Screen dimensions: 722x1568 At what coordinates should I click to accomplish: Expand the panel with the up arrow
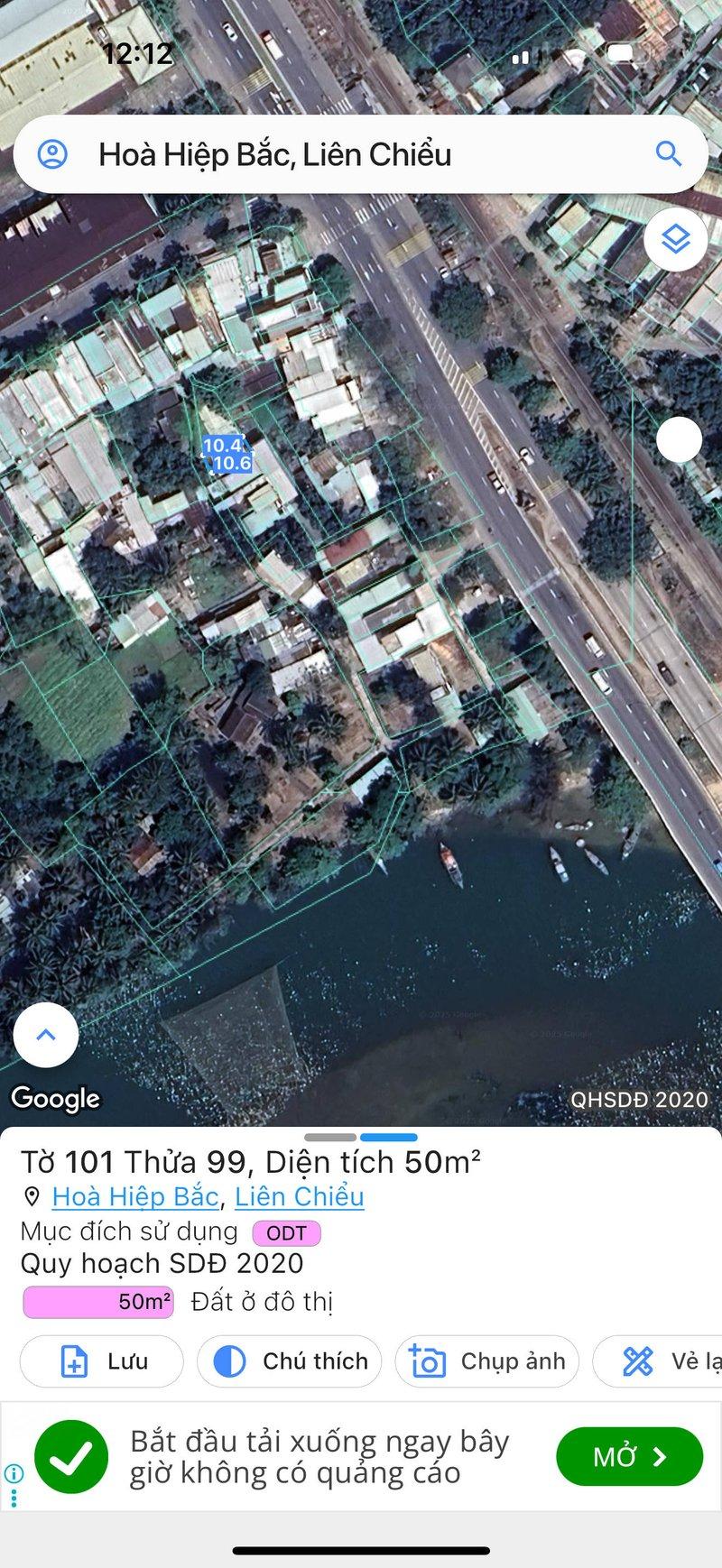46,1035
